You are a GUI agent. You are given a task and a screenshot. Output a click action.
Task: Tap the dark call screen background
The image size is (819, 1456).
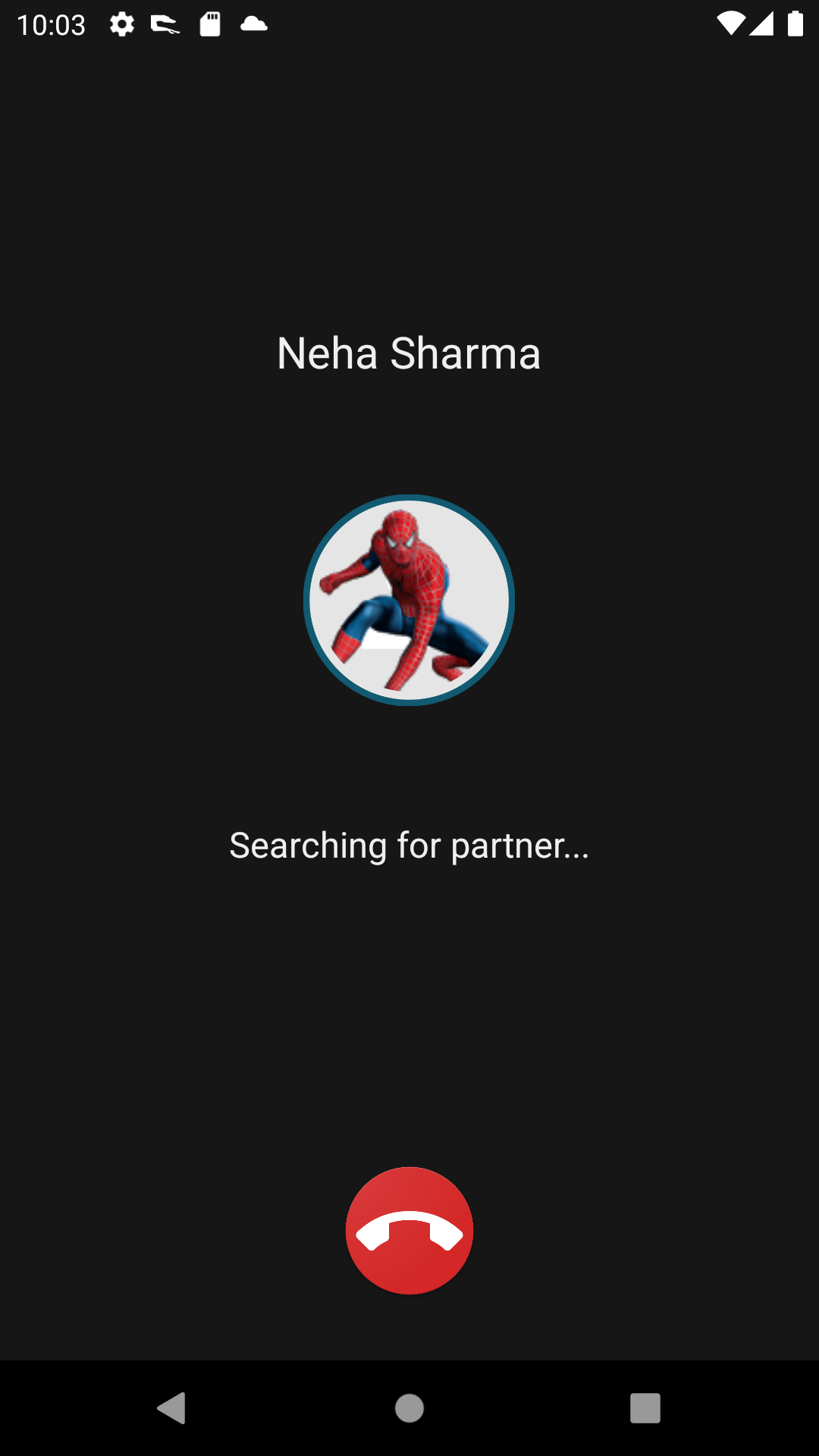click(x=409, y=986)
